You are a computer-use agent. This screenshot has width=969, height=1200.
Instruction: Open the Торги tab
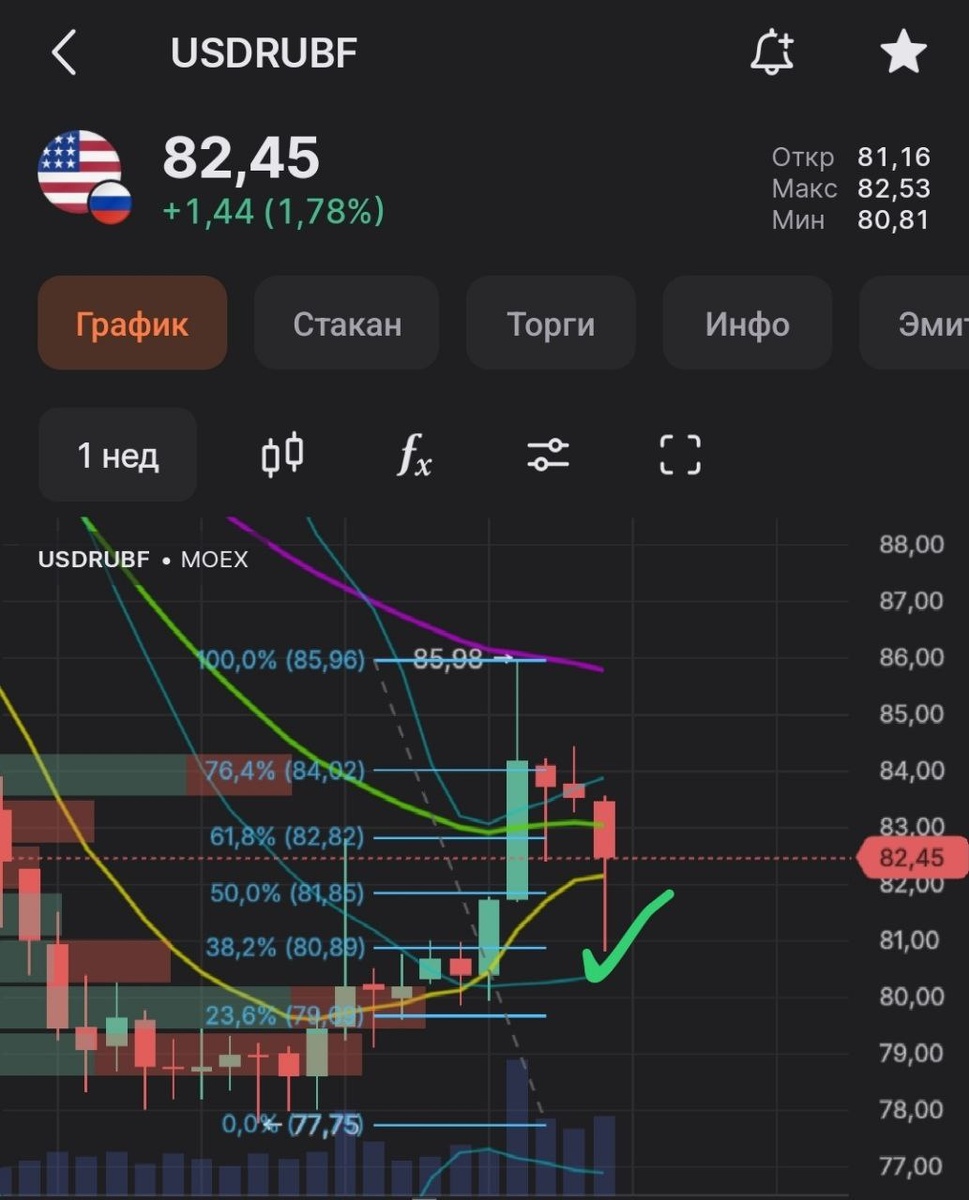pos(551,324)
